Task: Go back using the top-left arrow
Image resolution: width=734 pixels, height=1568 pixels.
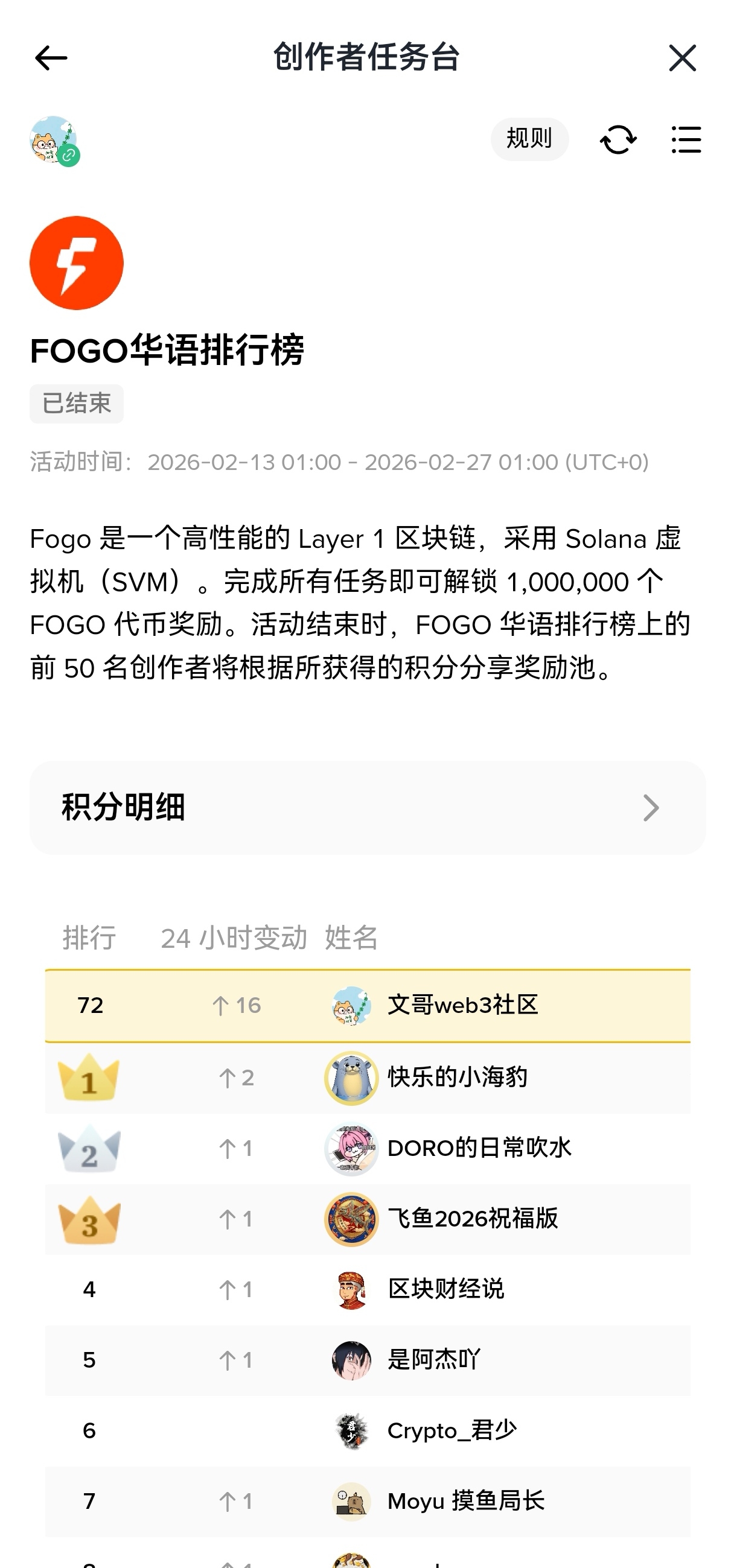Action: [x=51, y=59]
